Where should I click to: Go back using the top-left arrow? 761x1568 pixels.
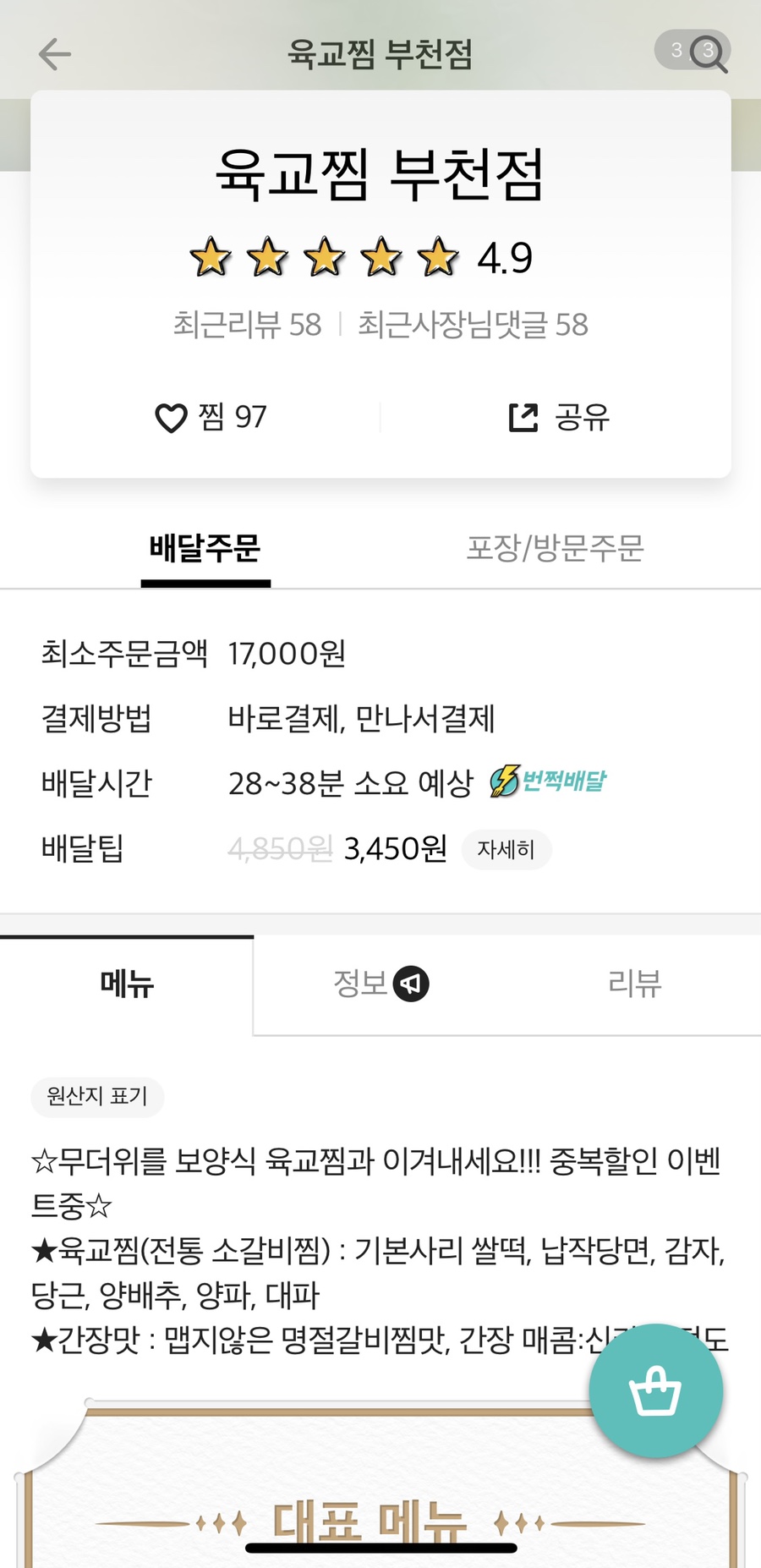[x=55, y=54]
